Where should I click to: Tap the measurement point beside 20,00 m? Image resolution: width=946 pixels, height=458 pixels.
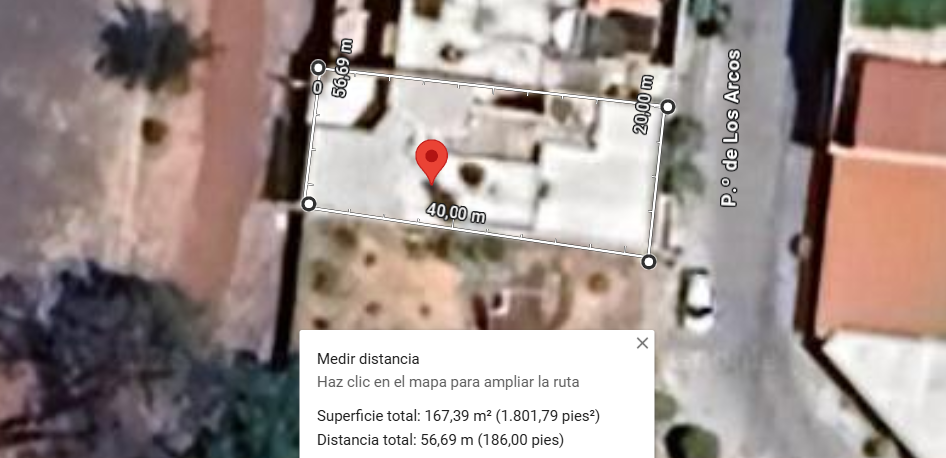[x=668, y=107]
